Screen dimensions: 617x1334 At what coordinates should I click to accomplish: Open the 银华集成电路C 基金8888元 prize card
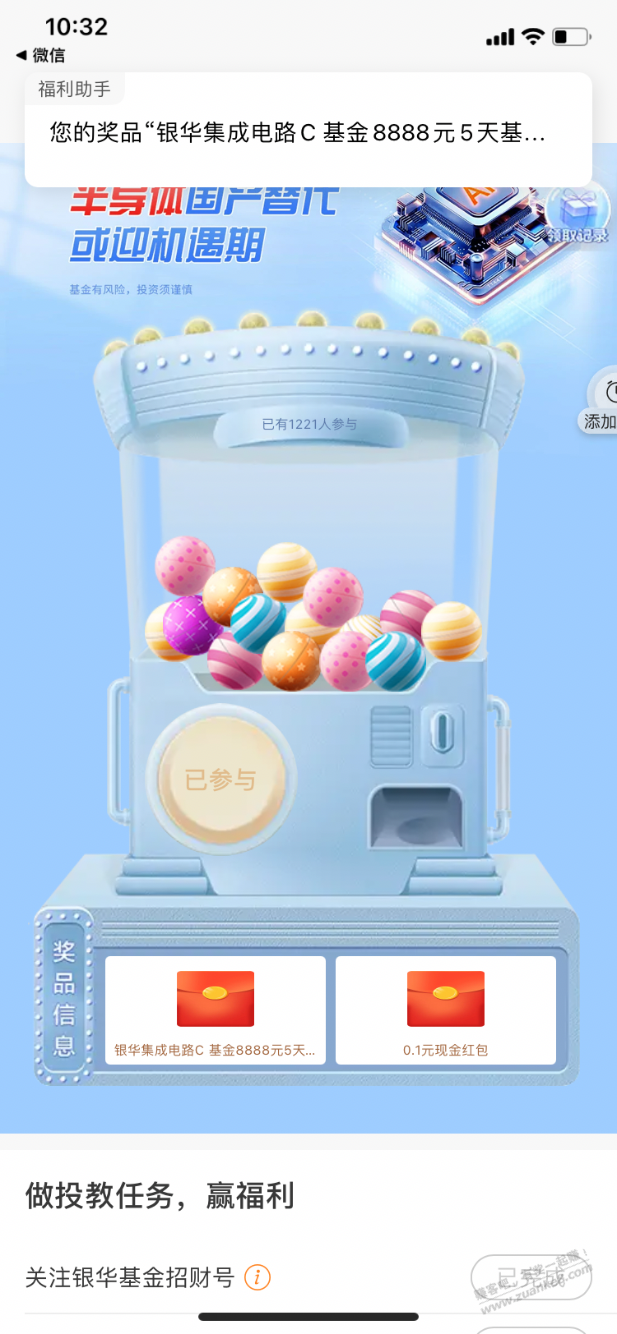pos(215,1010)
